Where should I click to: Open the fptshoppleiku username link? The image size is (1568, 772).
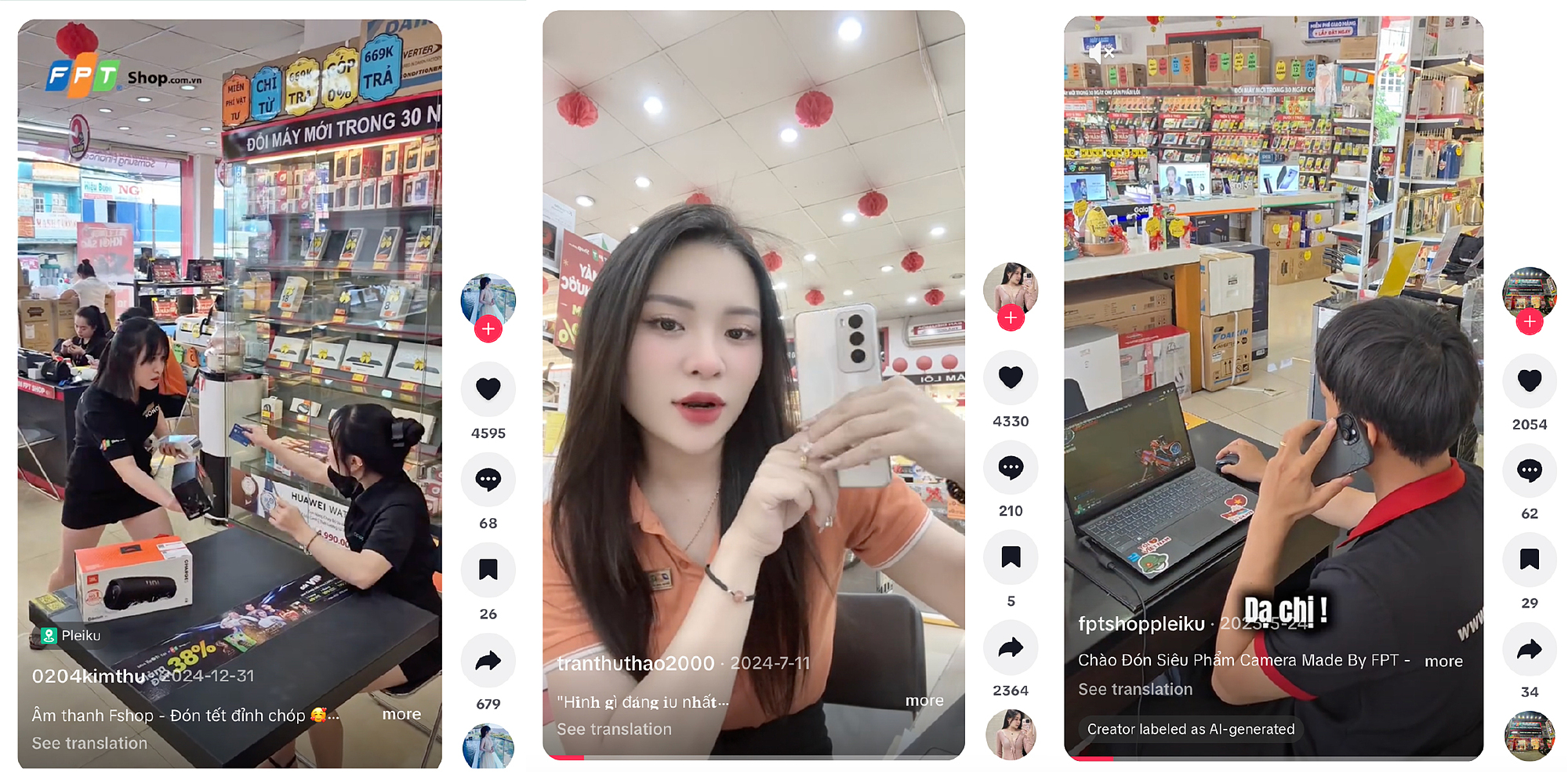pos(1141,624)
